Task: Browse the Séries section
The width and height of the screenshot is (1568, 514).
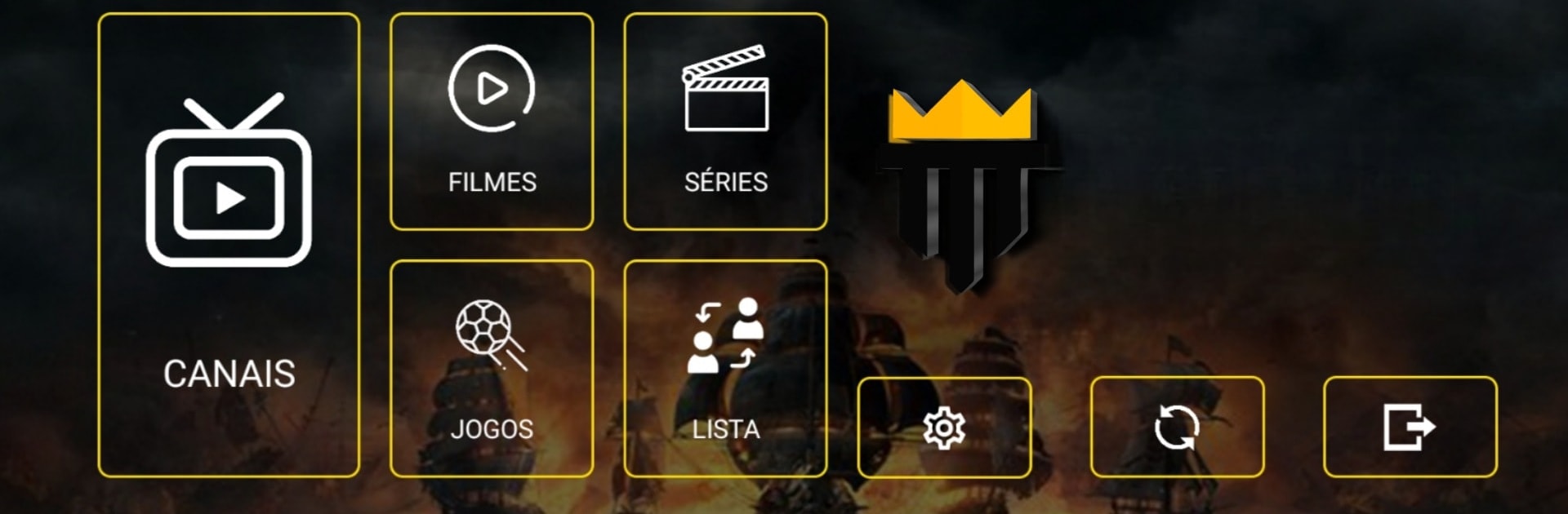Action: (x=725, y=122)
